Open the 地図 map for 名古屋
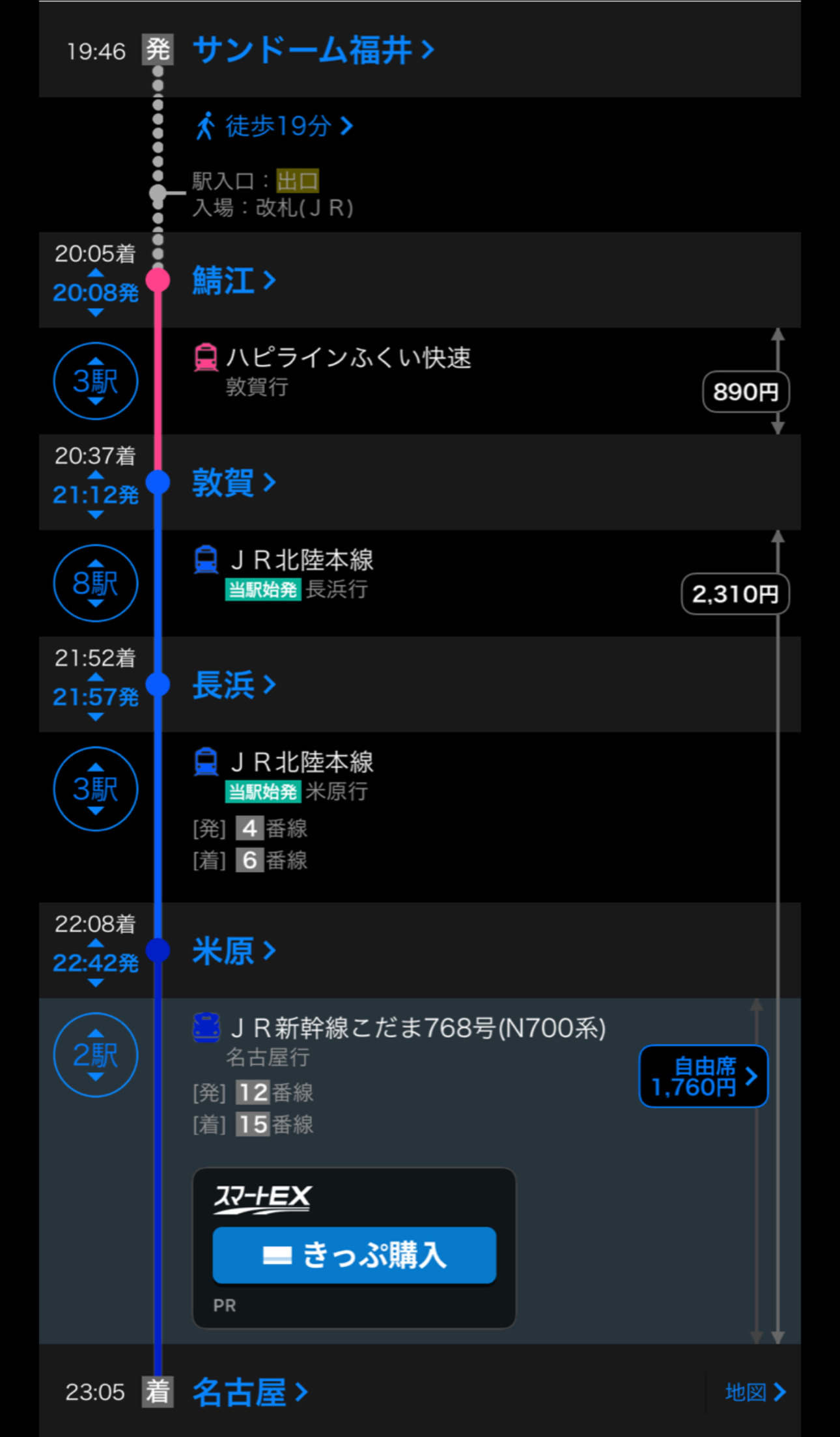 pos(755,1393)
